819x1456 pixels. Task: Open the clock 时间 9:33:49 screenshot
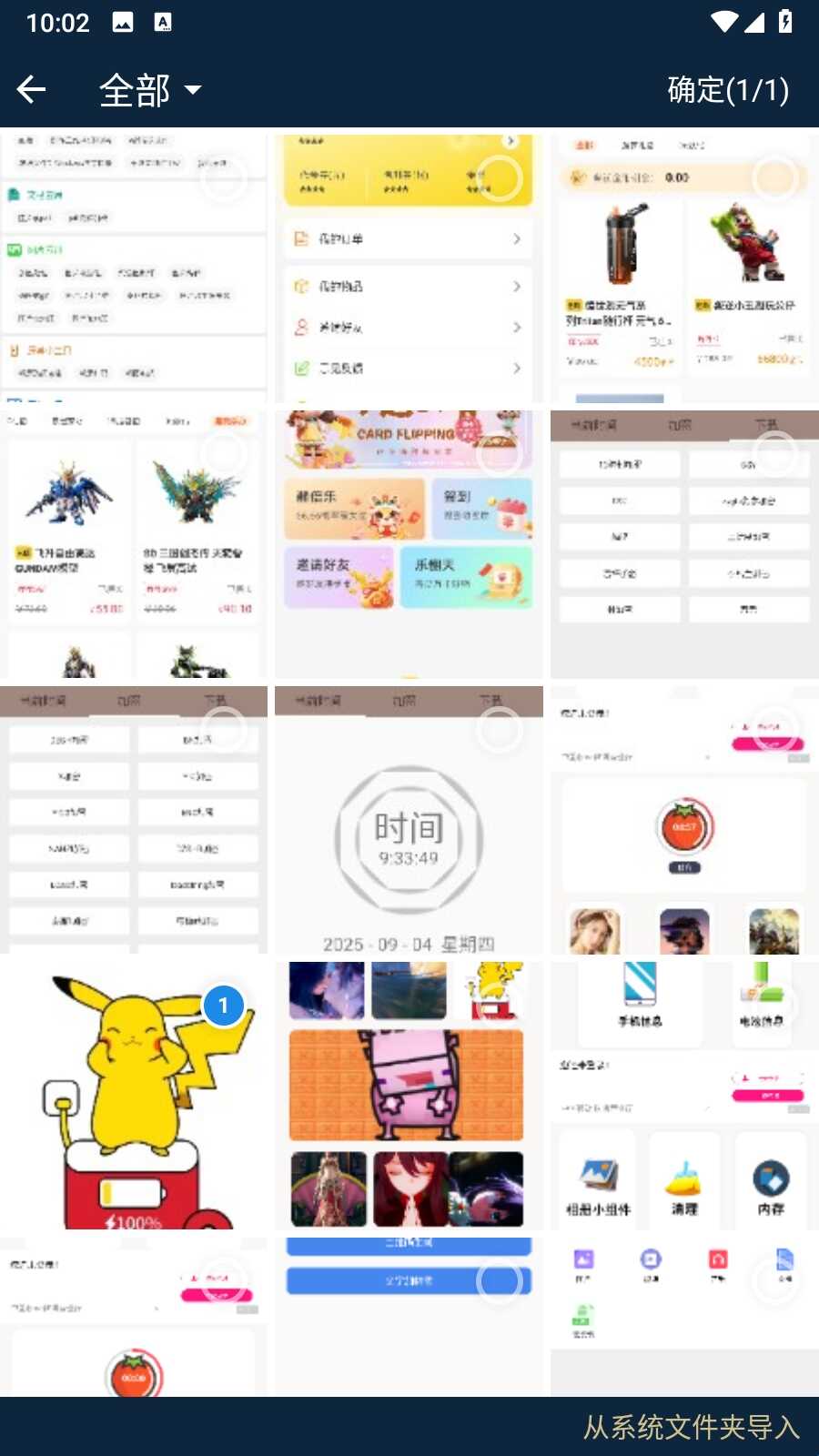pos(409,837)
